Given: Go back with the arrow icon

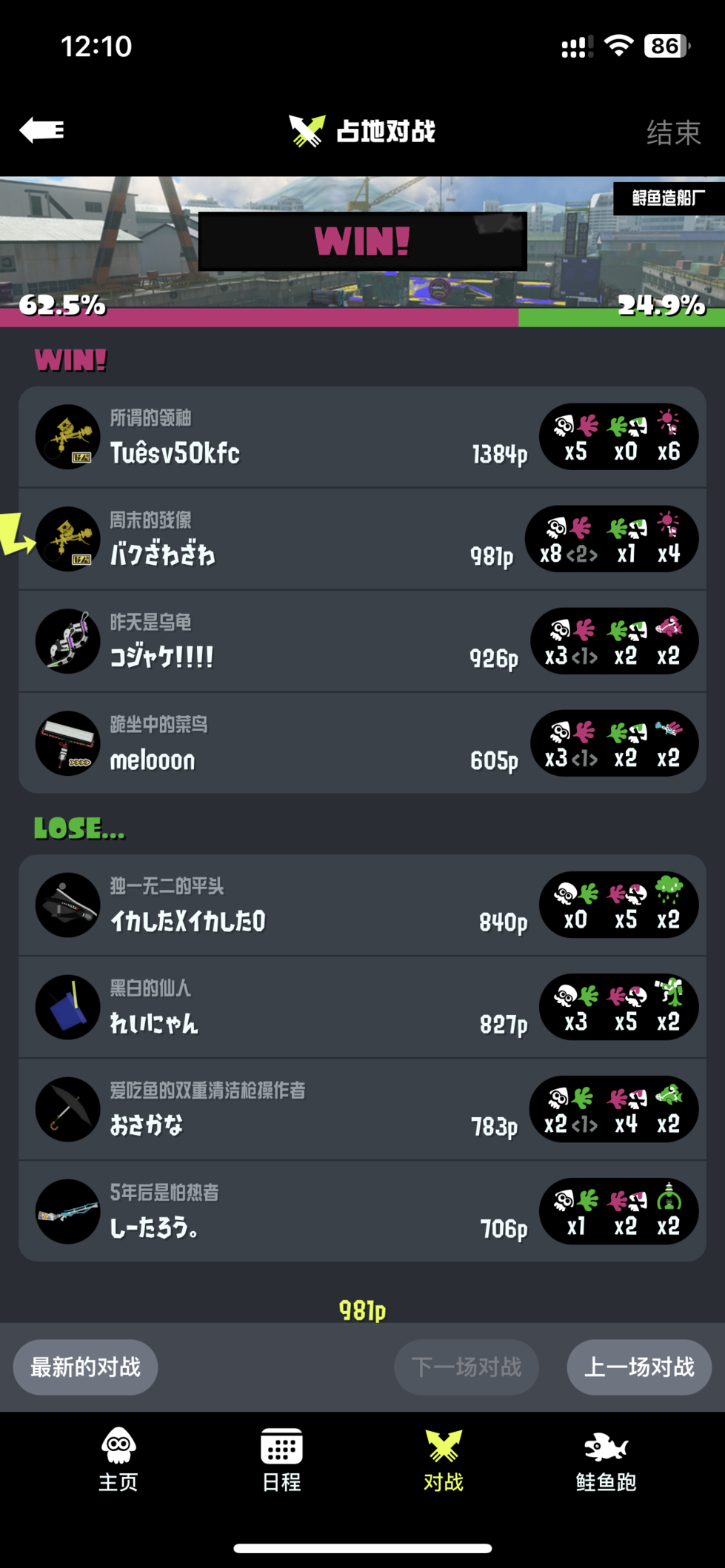Looking at the screenshot, I should point(42,130).
